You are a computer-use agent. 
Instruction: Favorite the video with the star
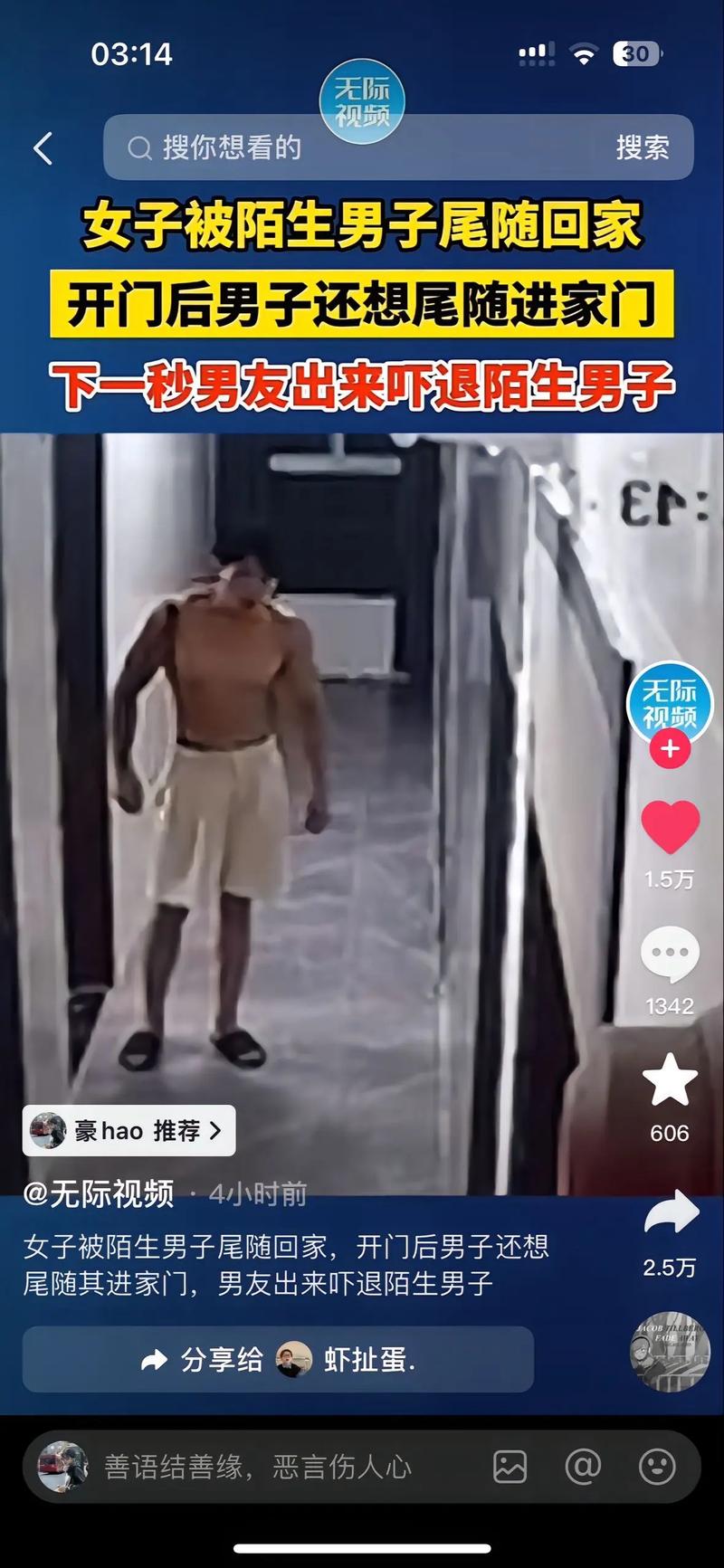pos(670,1080)
